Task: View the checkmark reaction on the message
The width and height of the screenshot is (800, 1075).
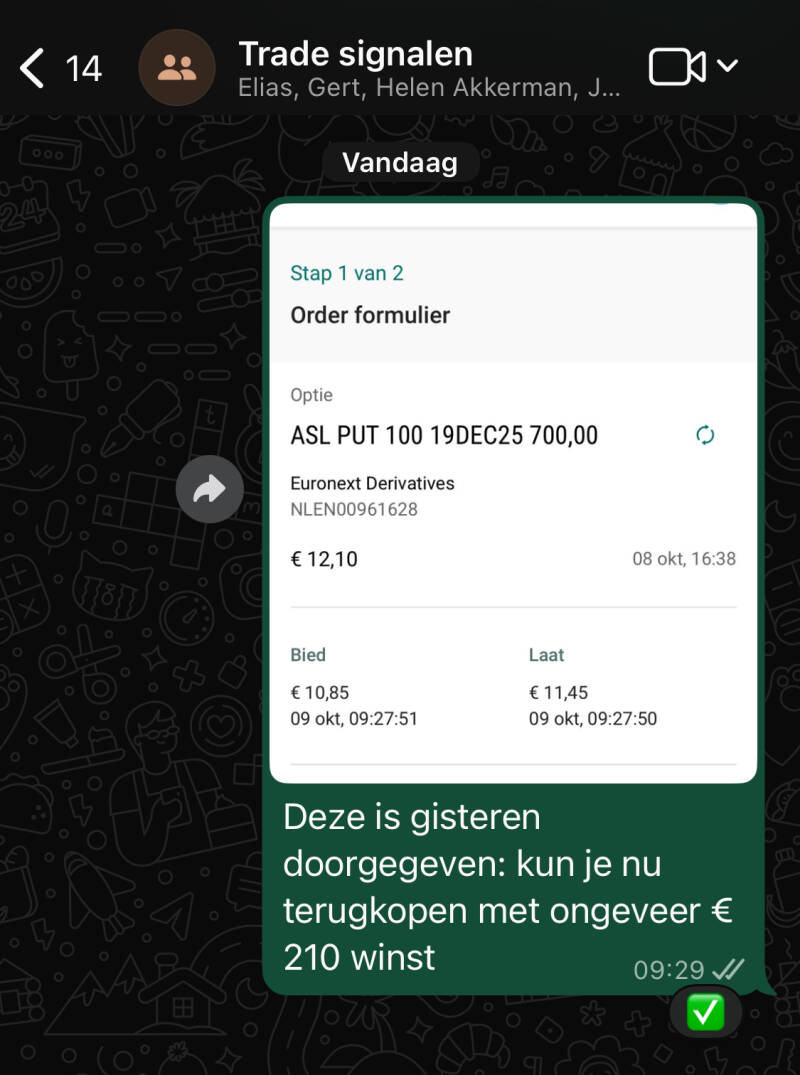Action: point(705,1012)
